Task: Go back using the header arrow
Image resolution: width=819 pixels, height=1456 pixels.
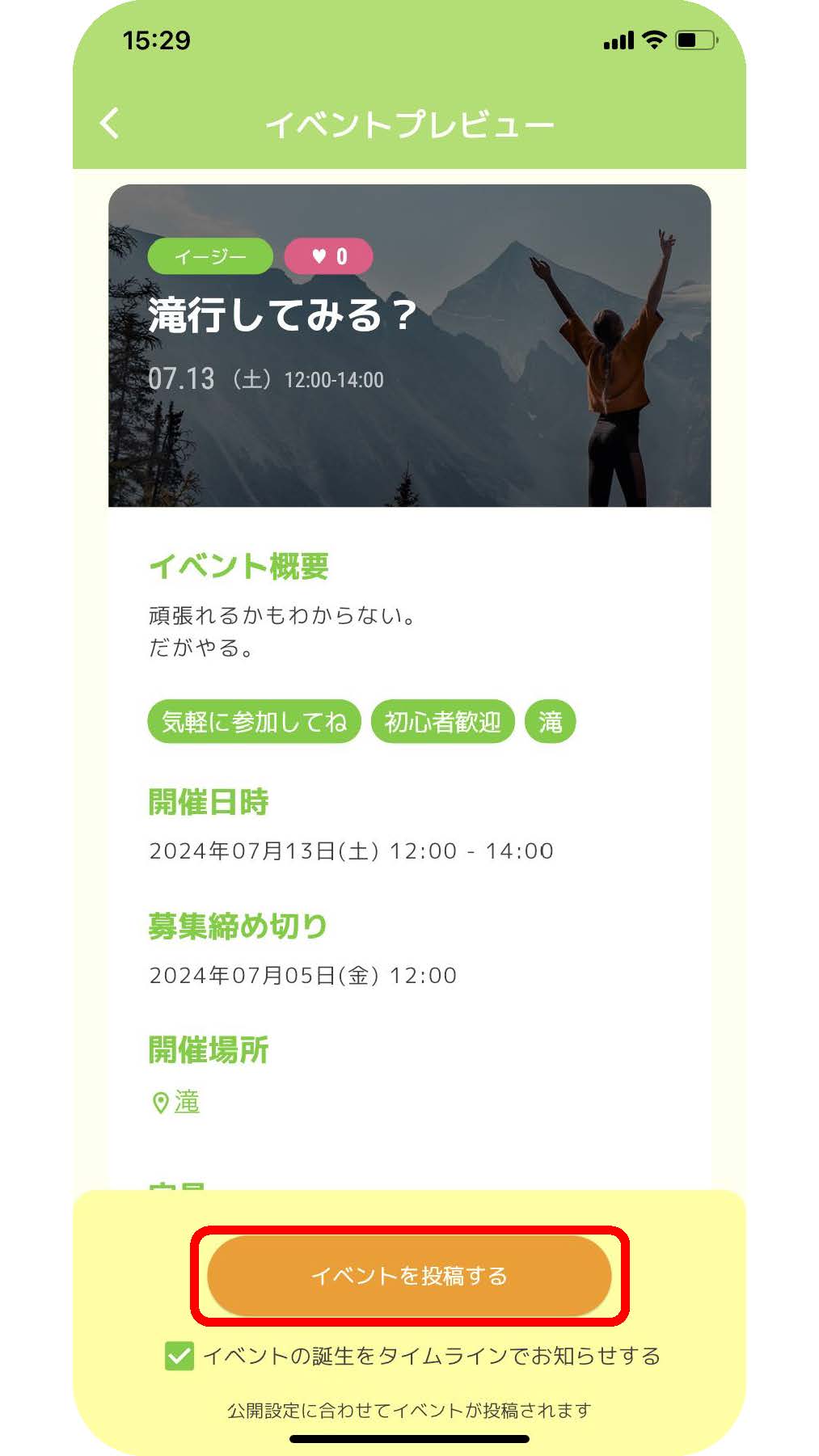Action: pos(110,124)
